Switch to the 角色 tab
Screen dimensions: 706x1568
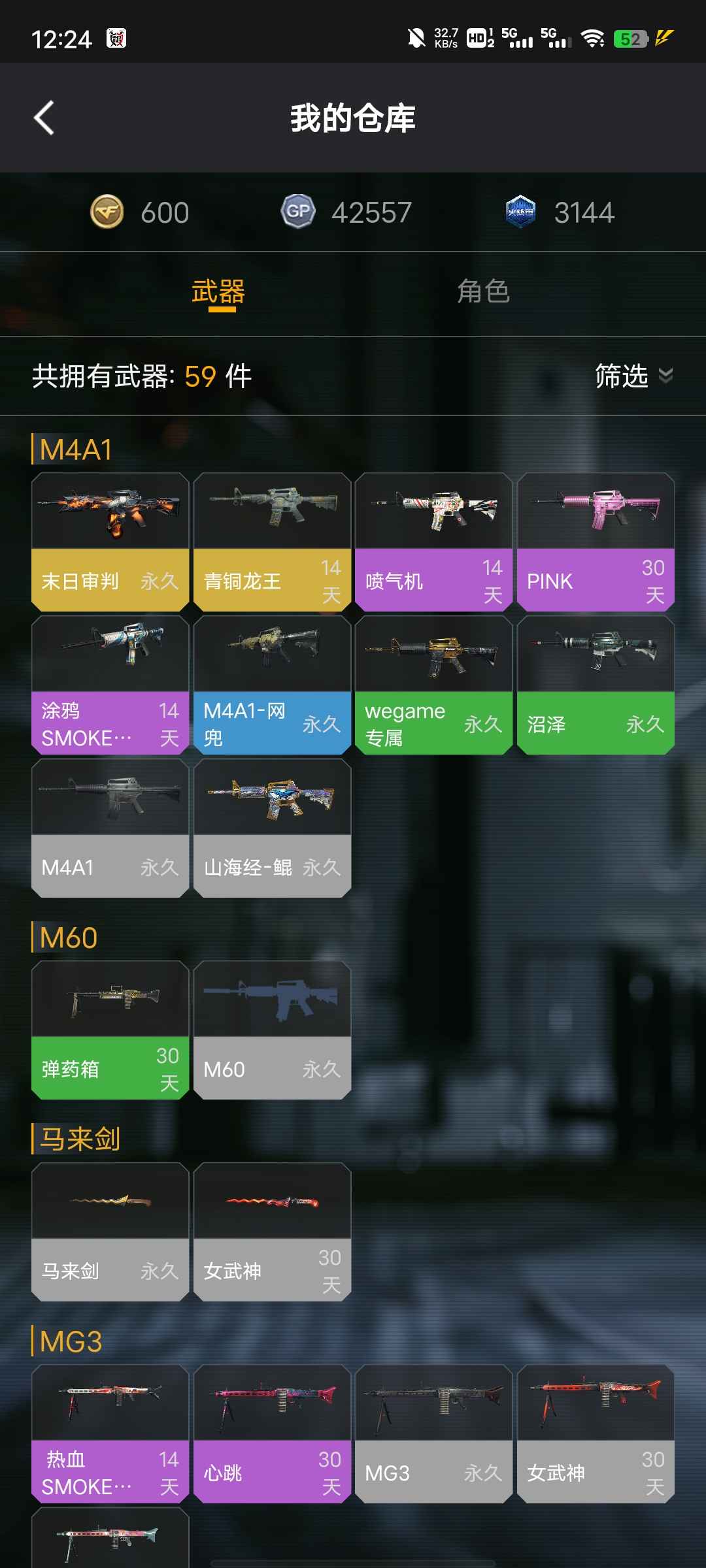pos(483,291)
